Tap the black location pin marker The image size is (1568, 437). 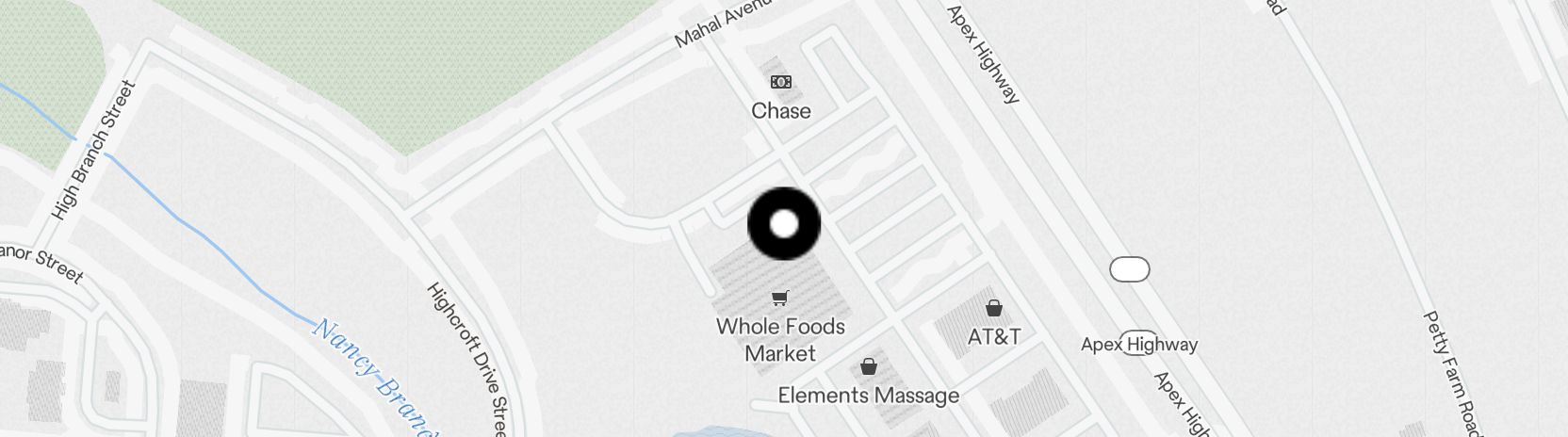point(784,224)
